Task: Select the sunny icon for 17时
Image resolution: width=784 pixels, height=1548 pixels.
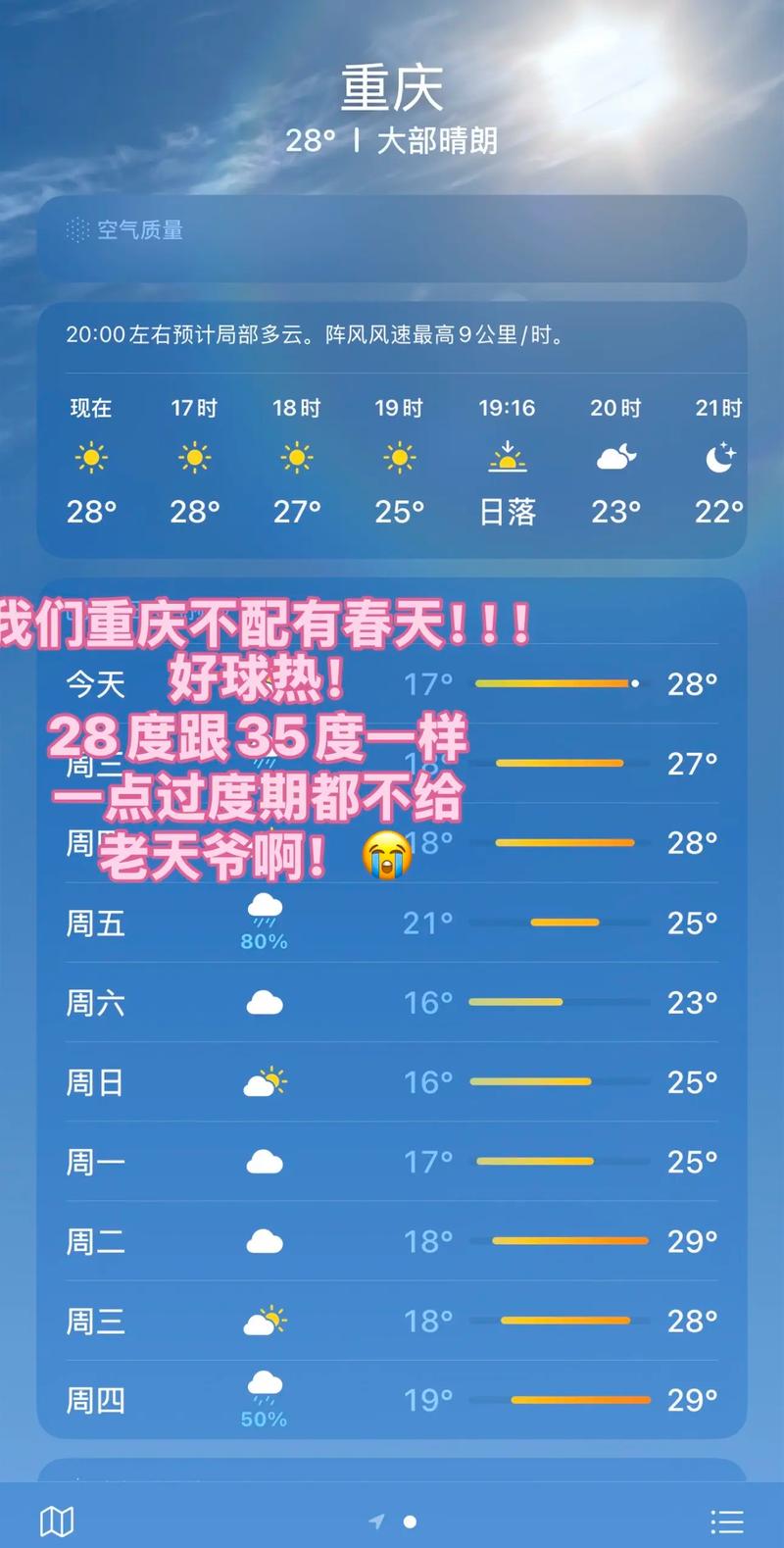Action: 193,458
